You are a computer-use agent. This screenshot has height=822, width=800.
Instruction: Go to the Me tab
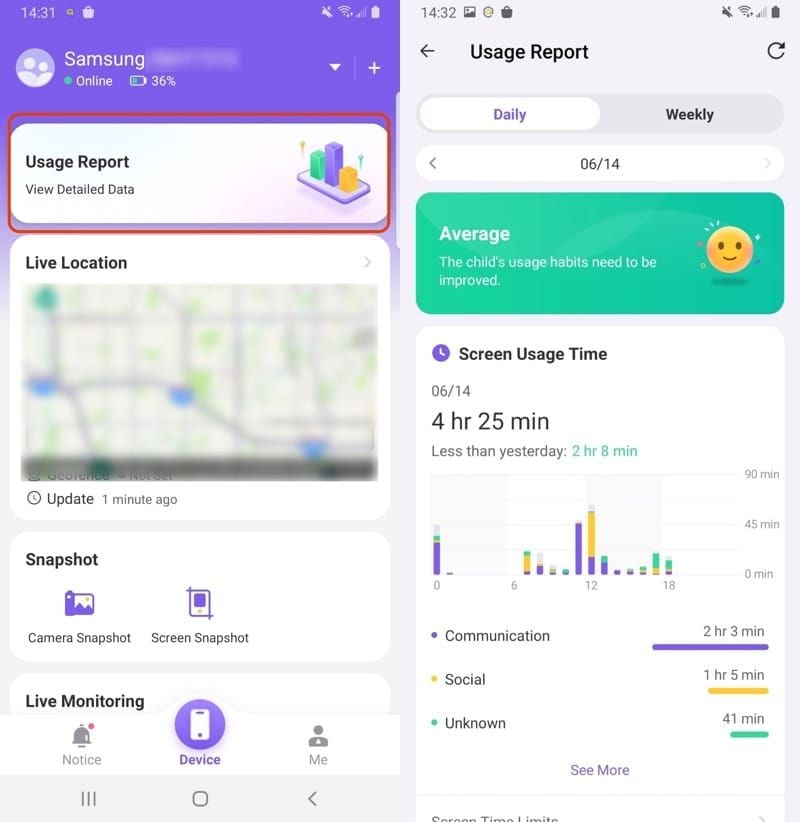click(318, 745)
